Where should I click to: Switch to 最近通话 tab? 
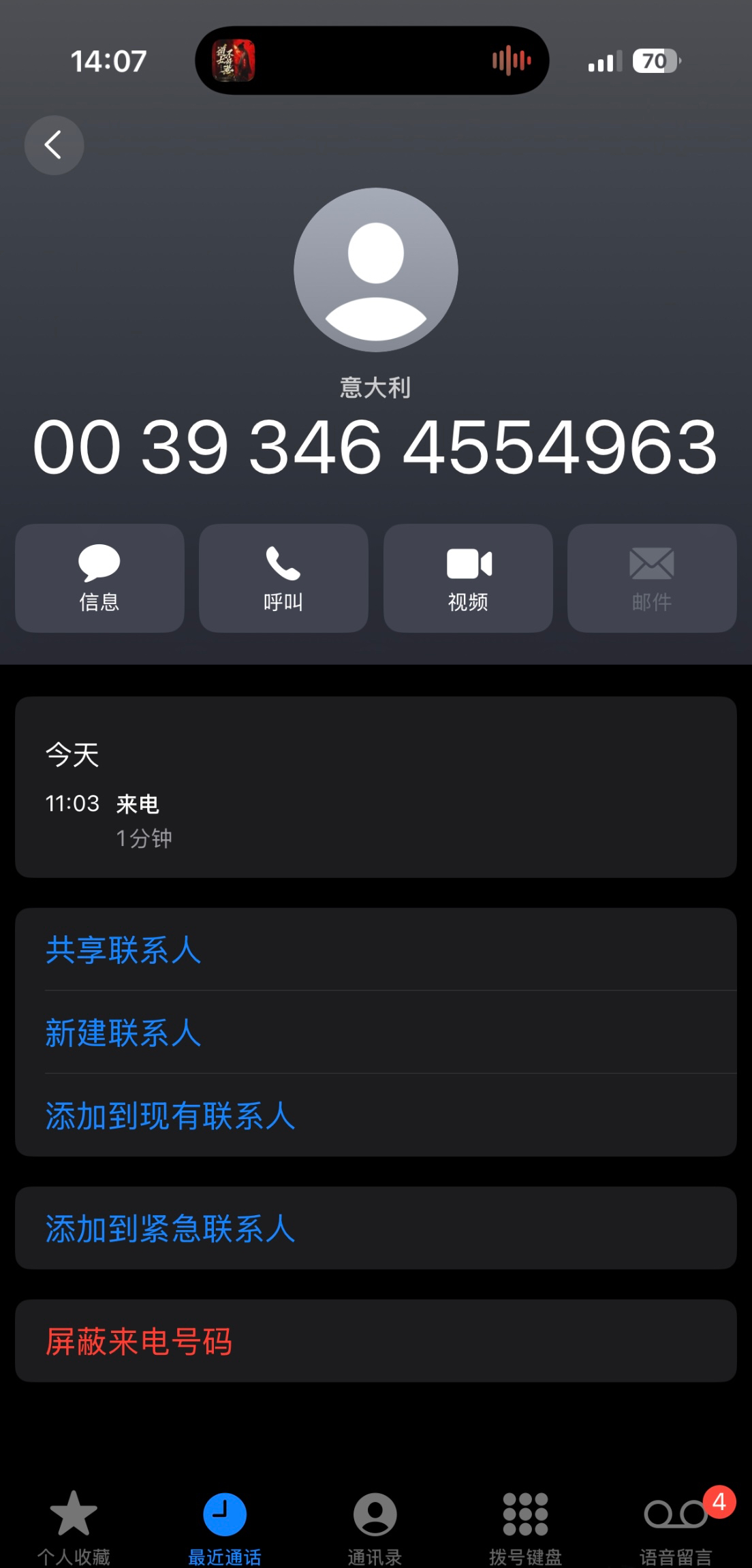pyautogui.click(x=224, y=1526)
